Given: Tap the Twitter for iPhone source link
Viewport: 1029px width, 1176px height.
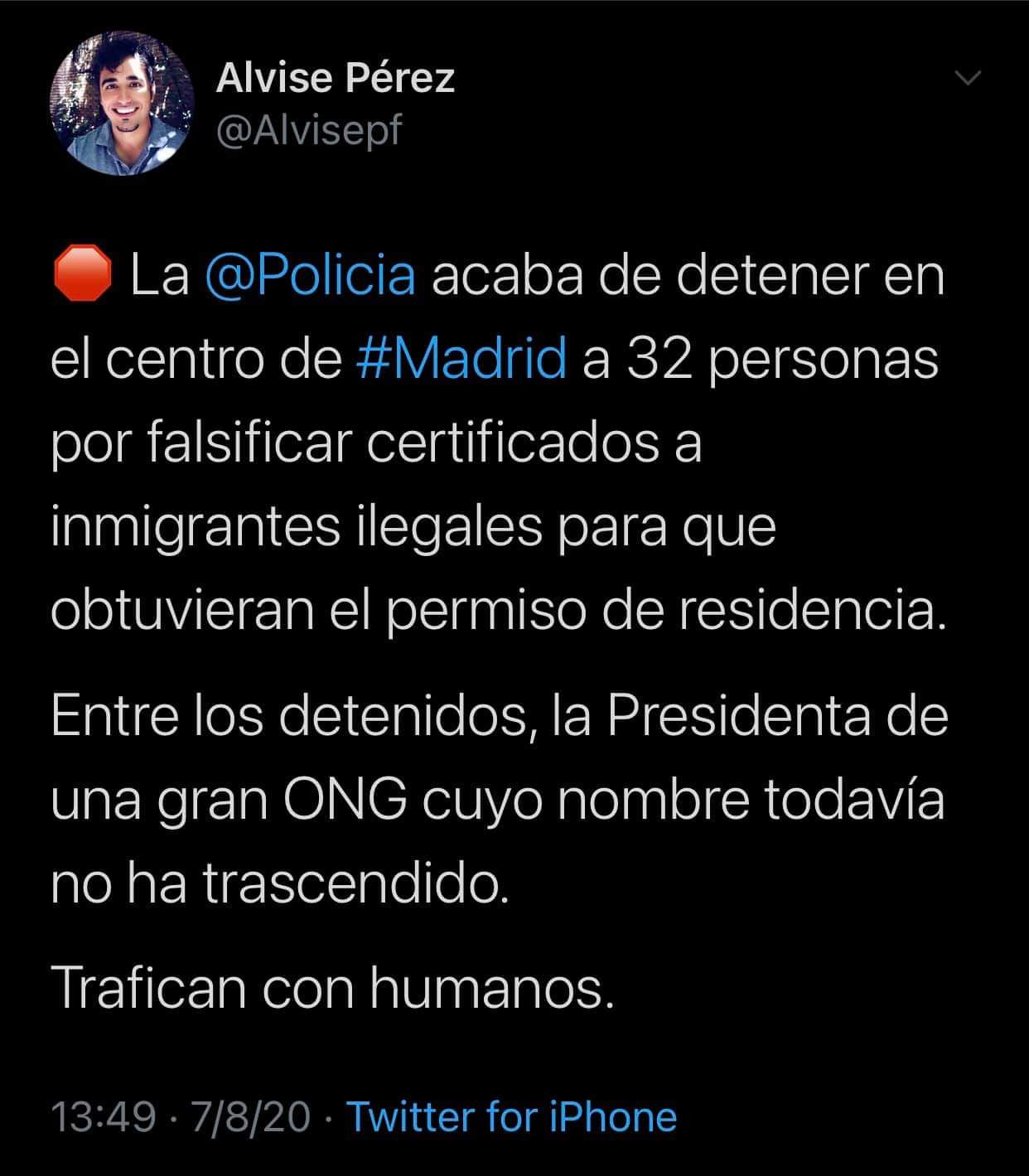Looking at the screenshot, I should [x=510, y=1116].
